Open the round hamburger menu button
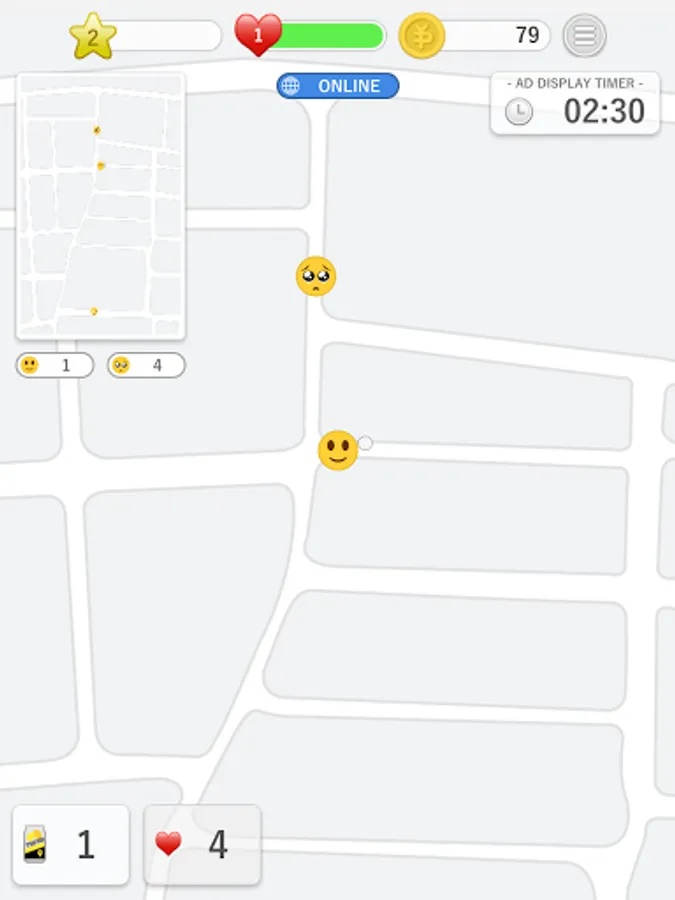Image resolution: width=675 pixels, height=900 pixels. point(584,36)
